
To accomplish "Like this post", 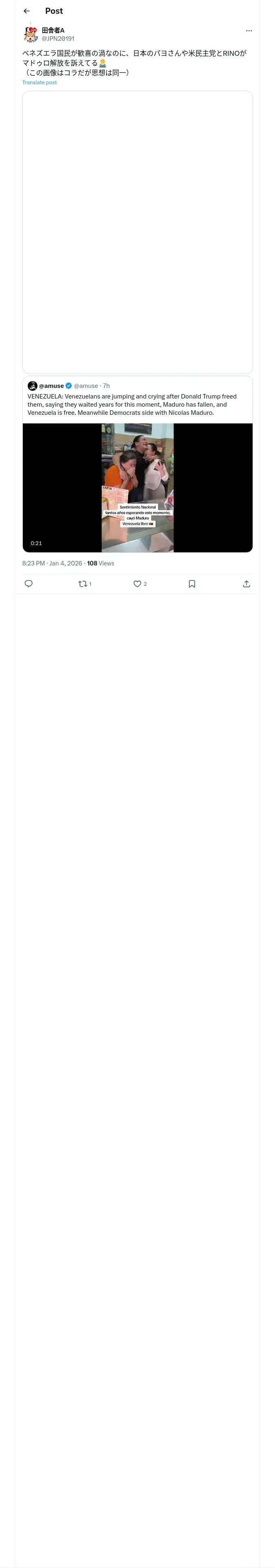I will click(140, 583).
